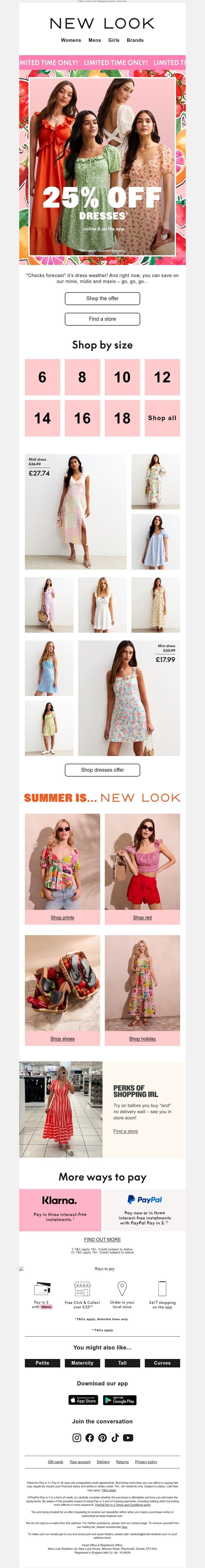This screenshot has height=1568, width=205.
Task: Tap the Shop dresses offer button
Action: [102, 770]
